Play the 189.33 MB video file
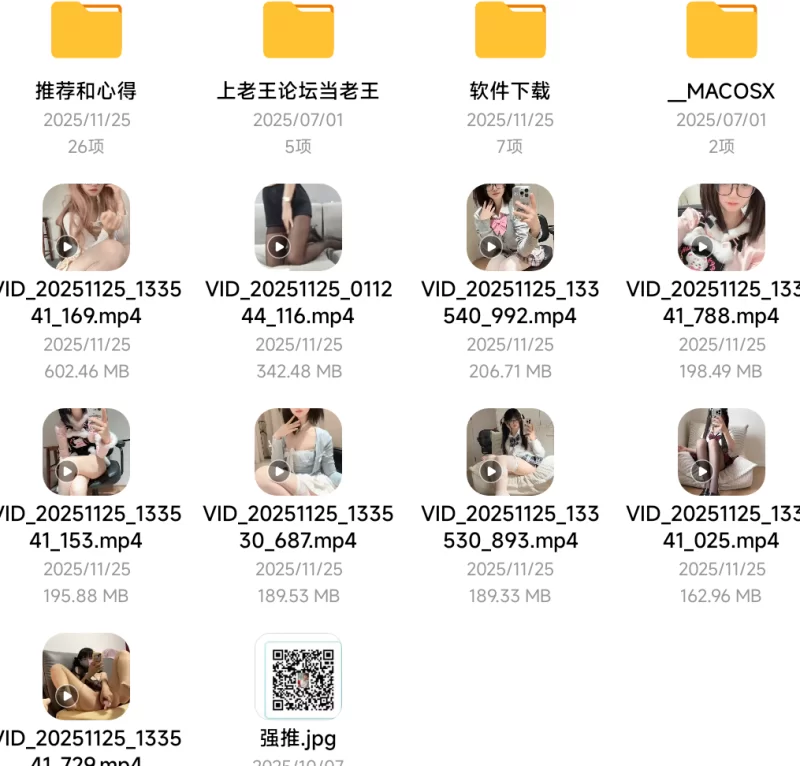Image resolution: width=800 pixels, height=766 pixels. [x=510, y=452]
